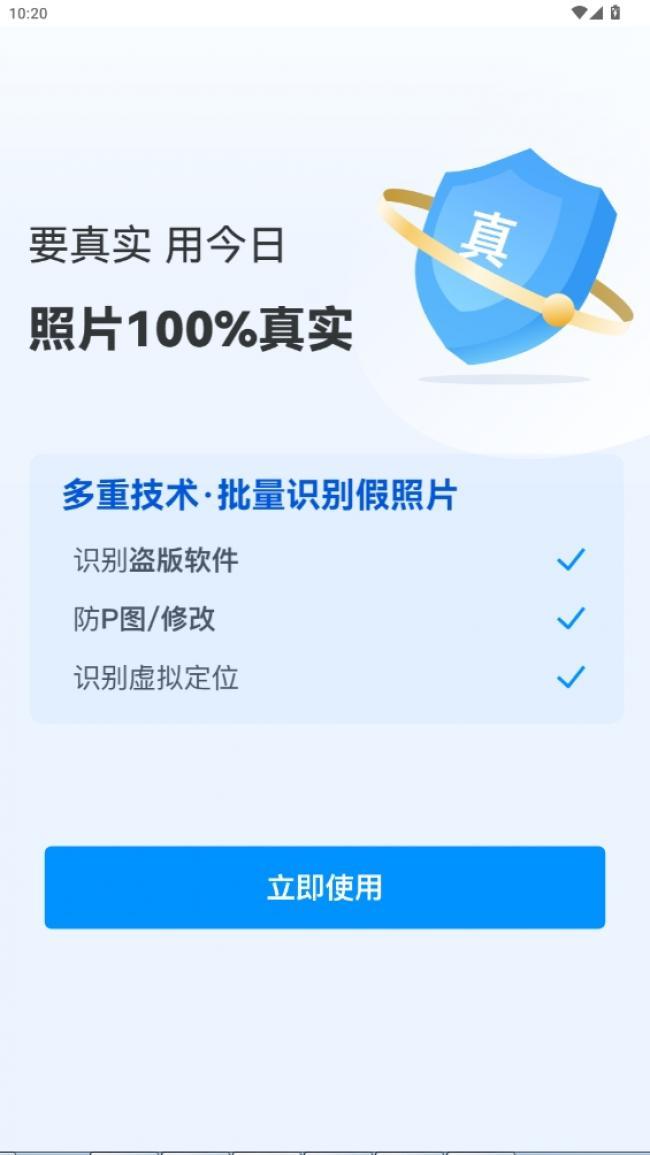This screenshot has height=1155, width=650.
Task: Tap the 立即使用 button
Action: pyautogui.click(x=324, y=887)
